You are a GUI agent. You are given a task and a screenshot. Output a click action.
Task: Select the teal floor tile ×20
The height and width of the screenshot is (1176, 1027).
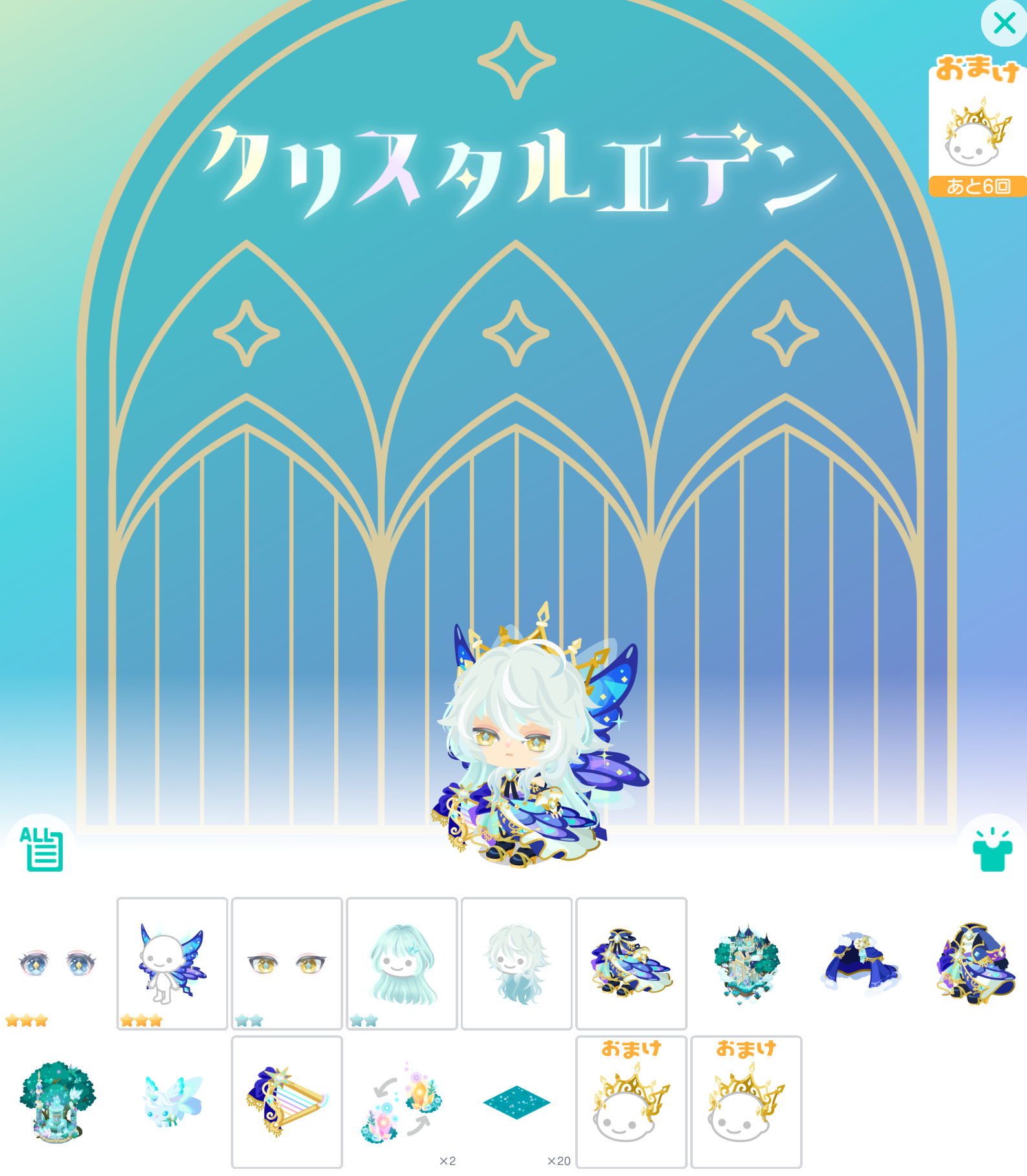pos(516,1102)
